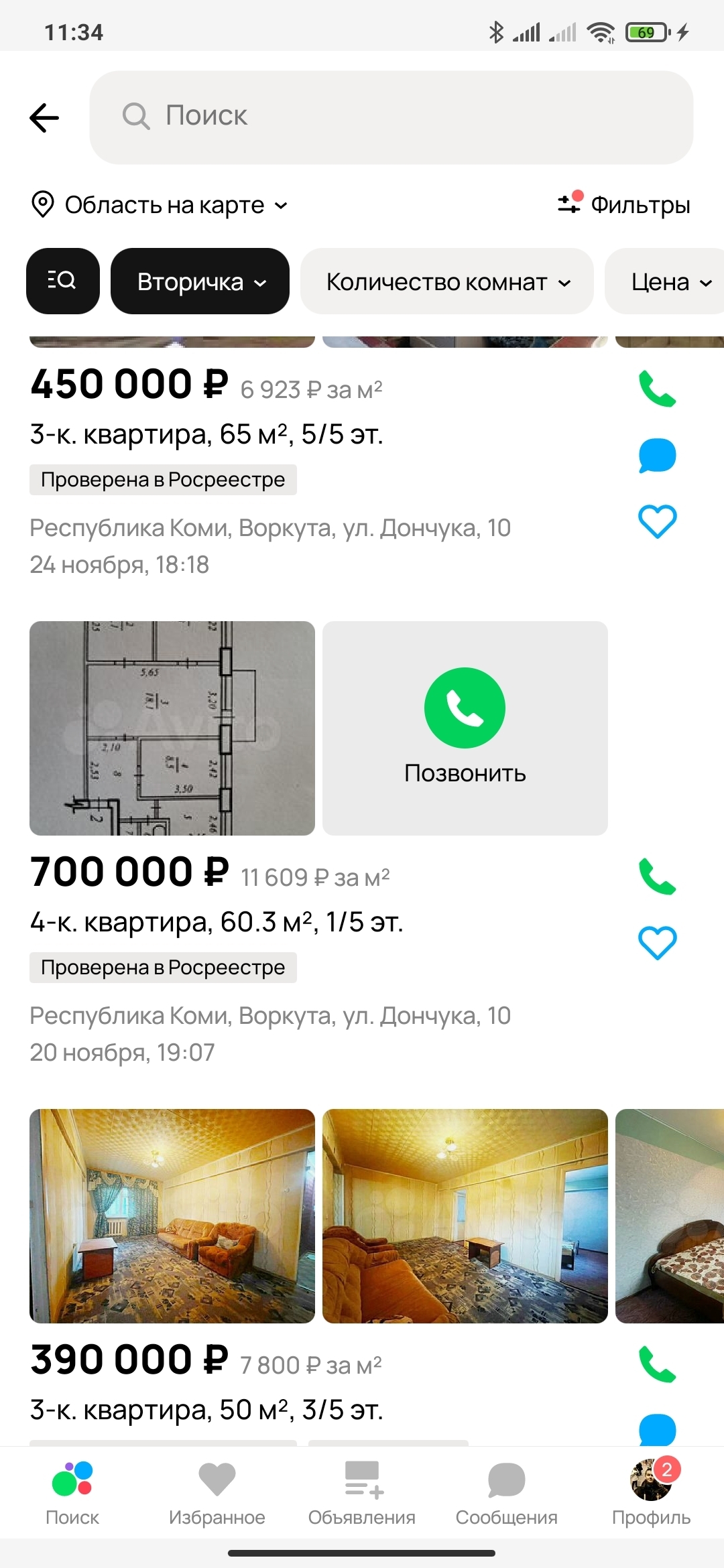This screenshot has height=1568, width=724.
Task: Go back using the arrow icon
Action: coord(45,118)
